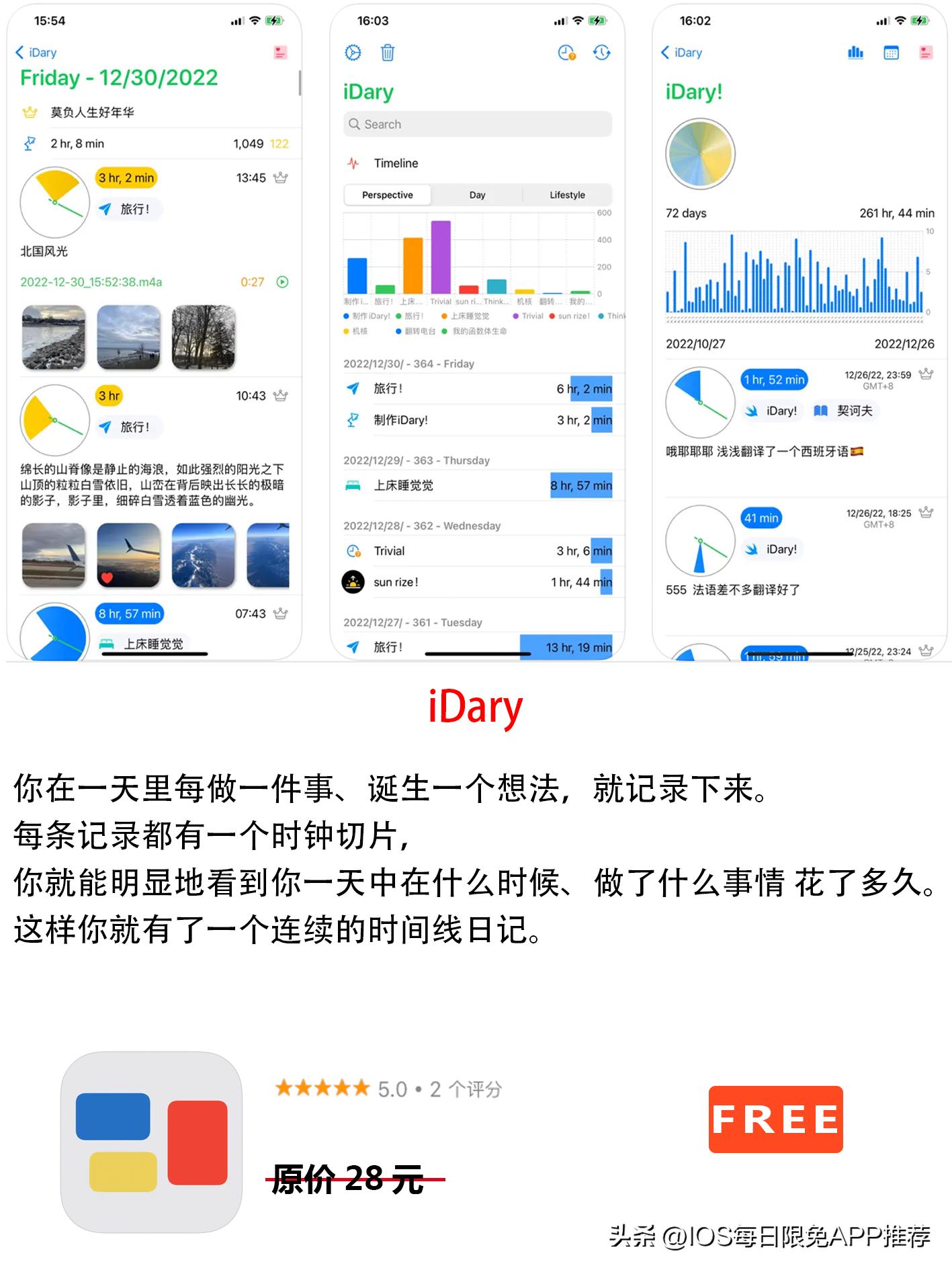952x1270 pixels.
Task: Expand the 2022/12/29 Thursday section
Action: coord(417,460)
